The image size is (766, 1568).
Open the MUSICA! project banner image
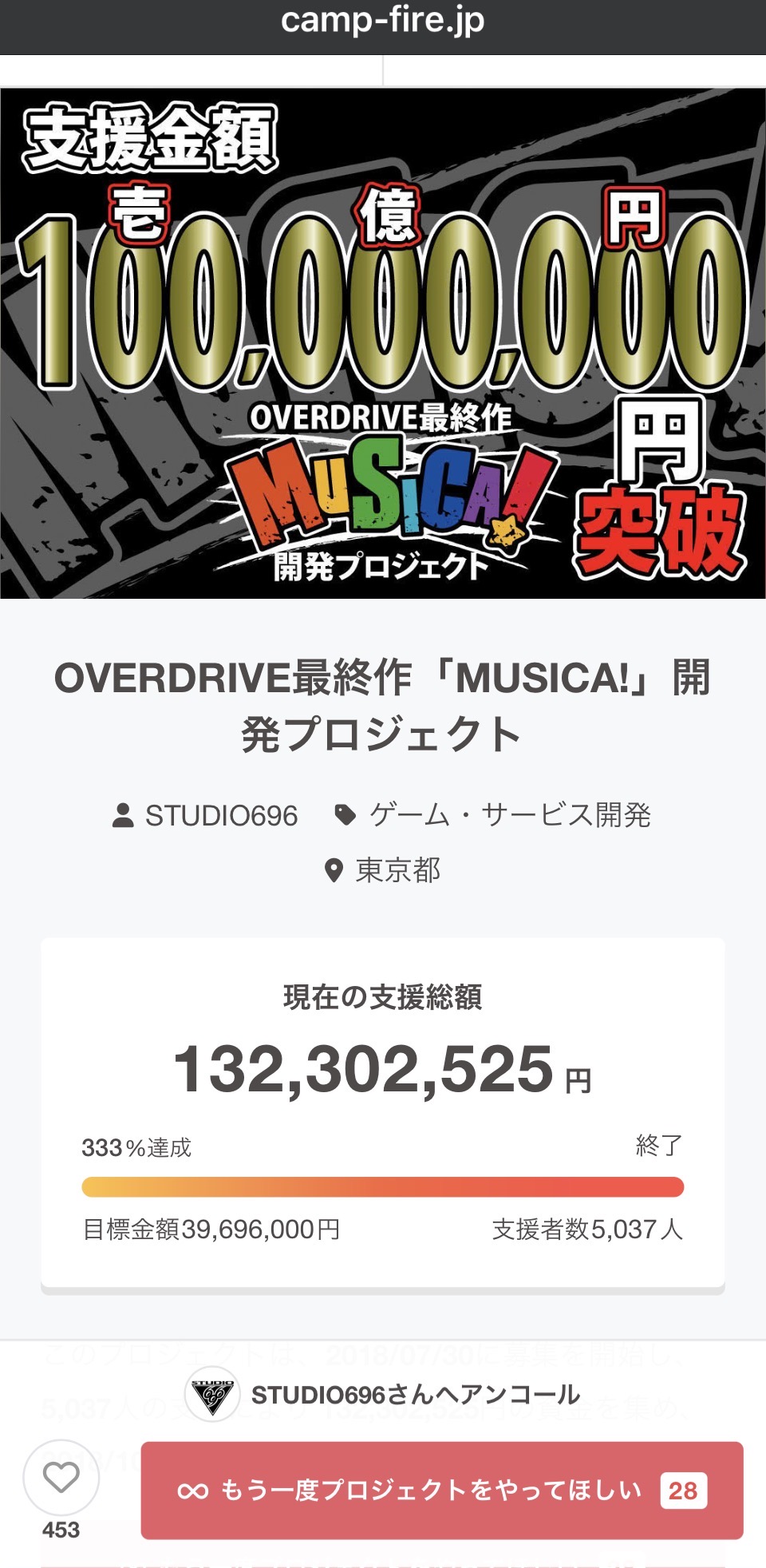[383, 343]
